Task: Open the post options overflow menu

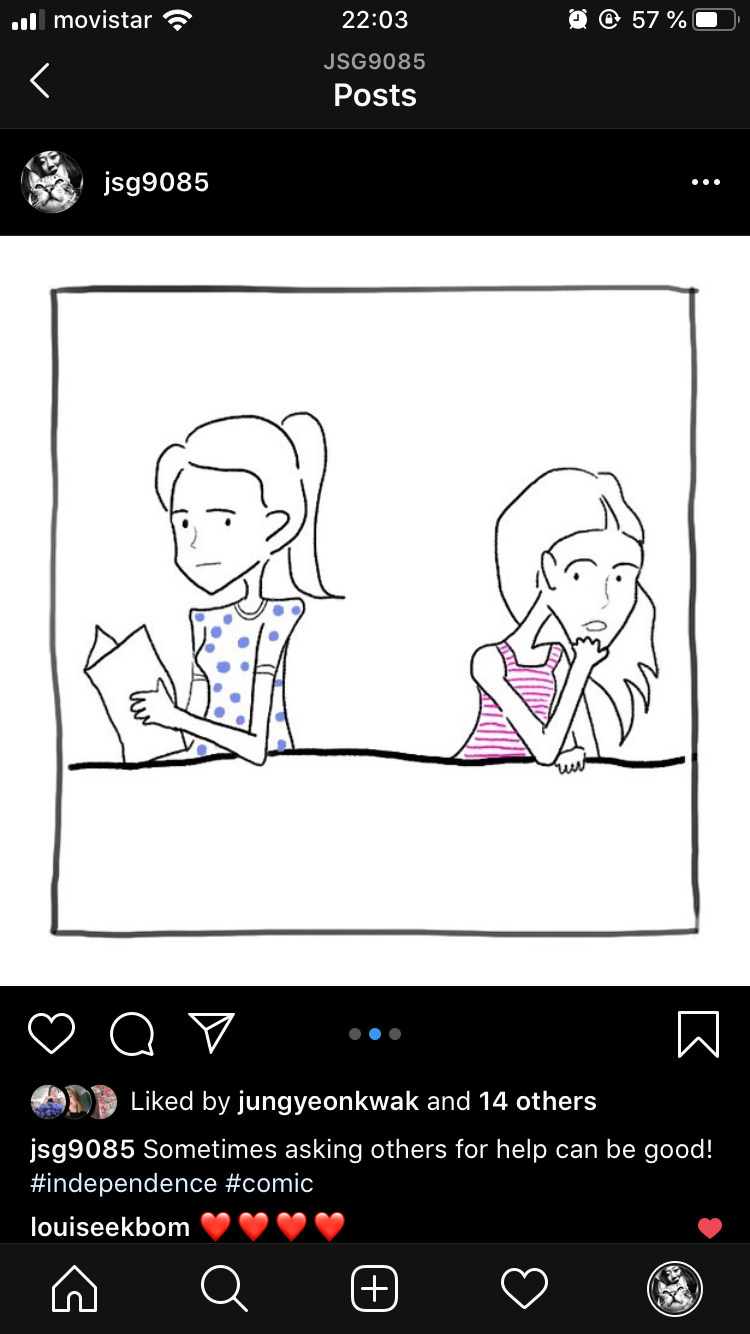Action: point(705,182)
